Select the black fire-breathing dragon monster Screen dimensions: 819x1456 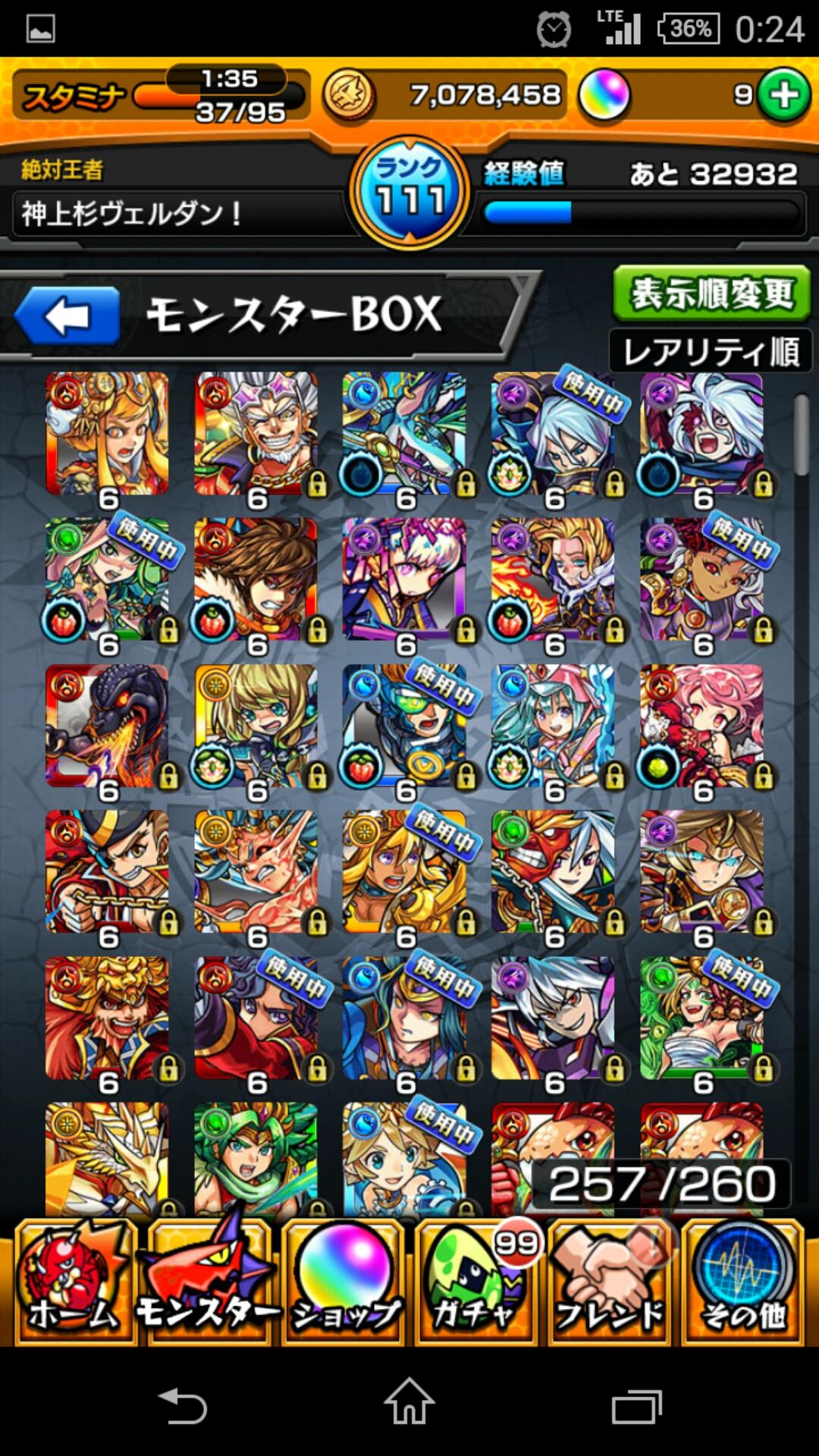pyautogui.click(x=107, y=726)
